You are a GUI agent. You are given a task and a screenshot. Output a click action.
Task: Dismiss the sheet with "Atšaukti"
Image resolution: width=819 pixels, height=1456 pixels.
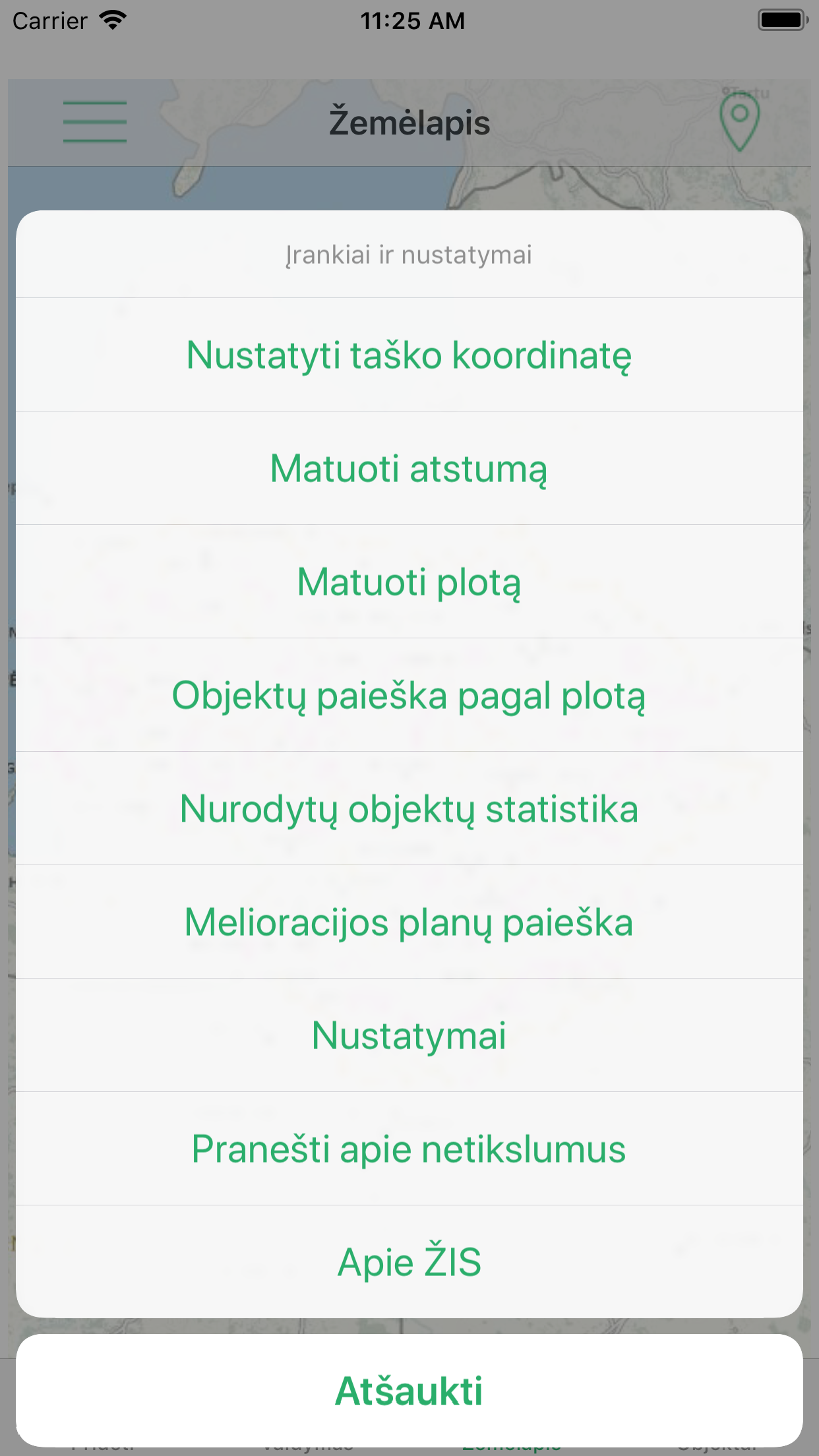[409, 1390]
